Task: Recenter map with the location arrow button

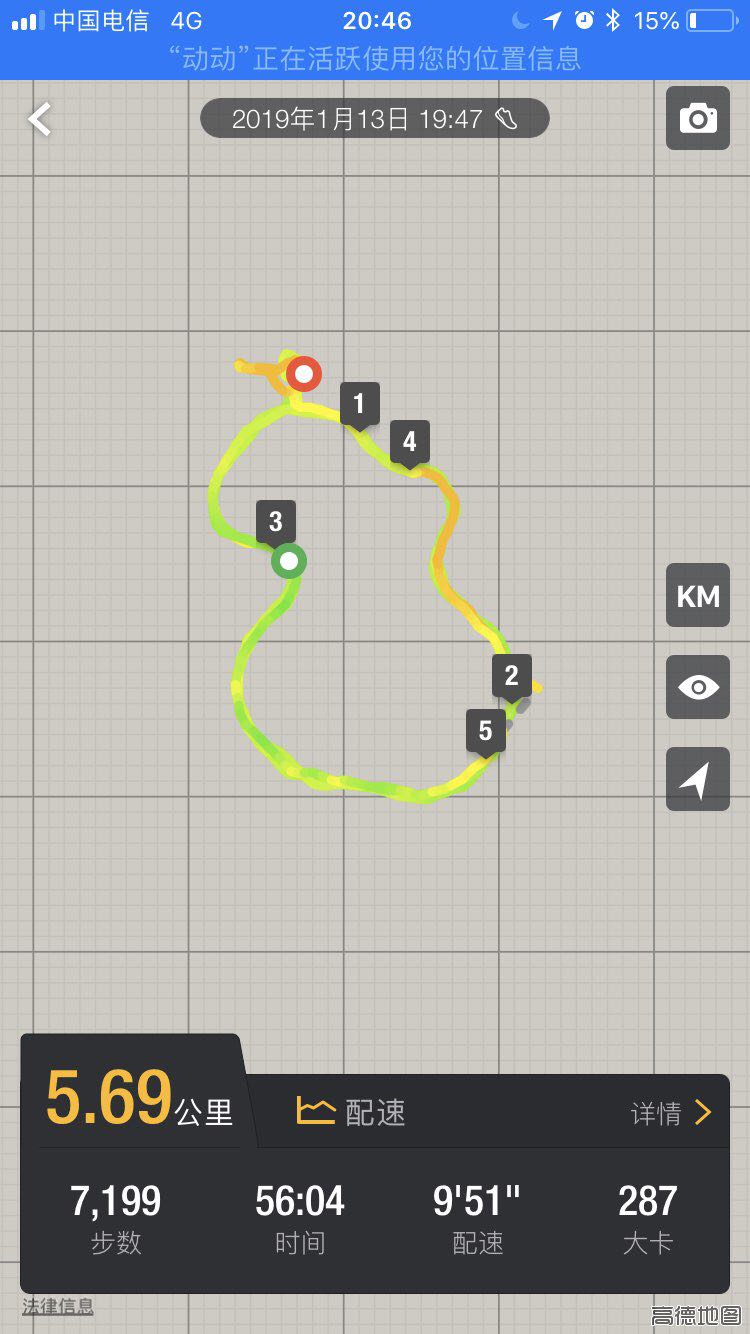Action: [x=698, y=780]
